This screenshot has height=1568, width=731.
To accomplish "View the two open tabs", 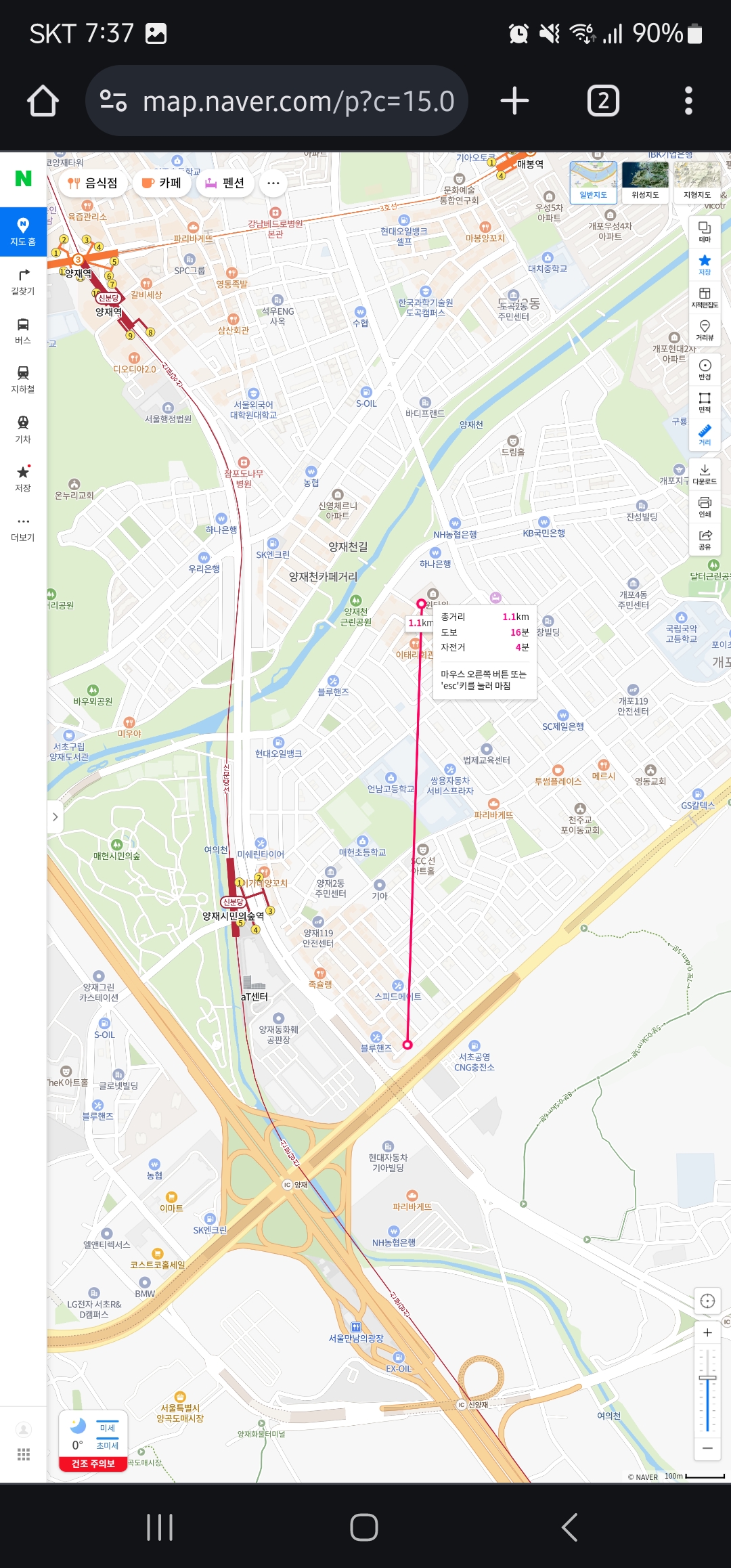I will click(x=603, y=102).
